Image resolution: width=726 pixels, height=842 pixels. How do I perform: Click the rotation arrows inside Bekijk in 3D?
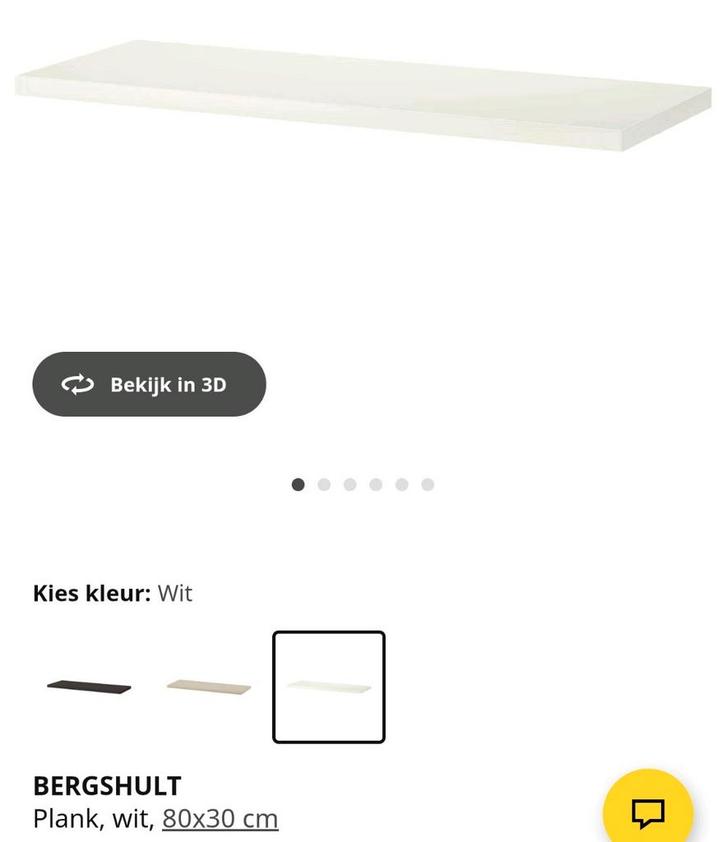click(x=76, y=383)
